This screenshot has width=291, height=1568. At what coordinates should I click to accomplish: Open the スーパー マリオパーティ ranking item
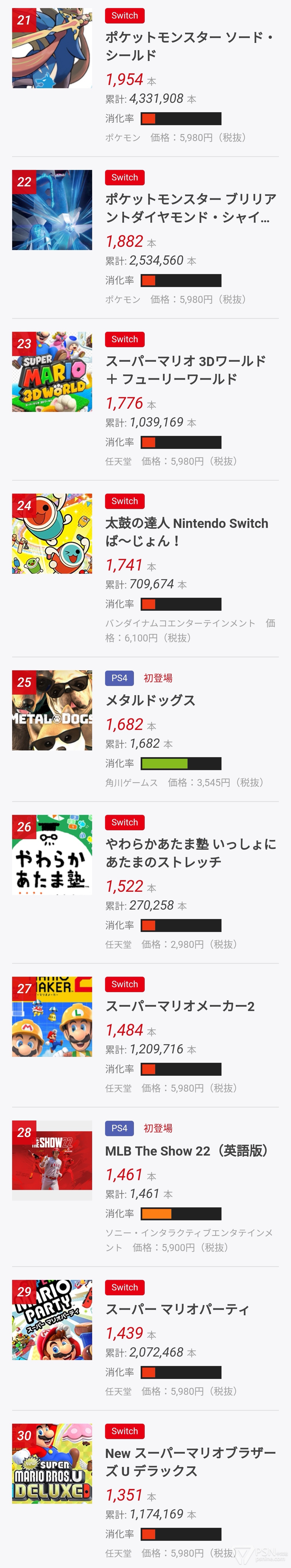point(177,1309)
